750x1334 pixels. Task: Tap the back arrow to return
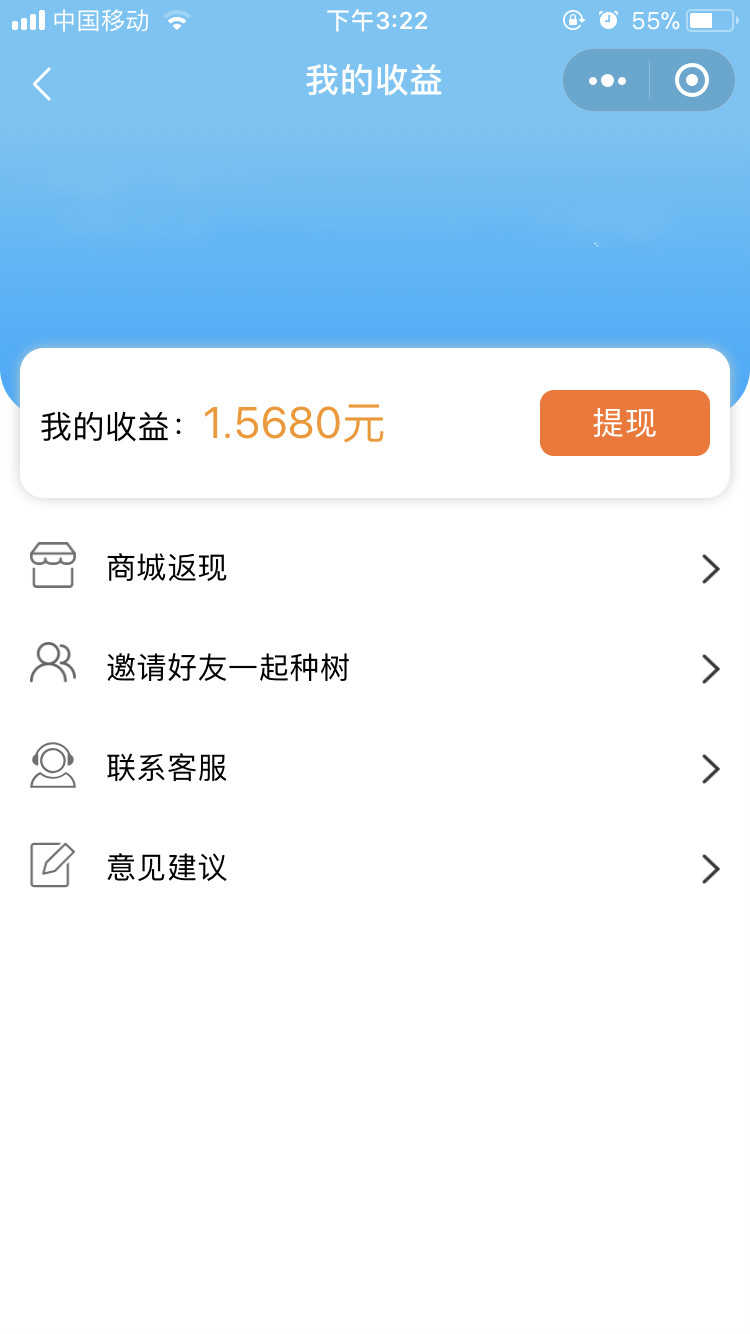click(x=40, y=84)
